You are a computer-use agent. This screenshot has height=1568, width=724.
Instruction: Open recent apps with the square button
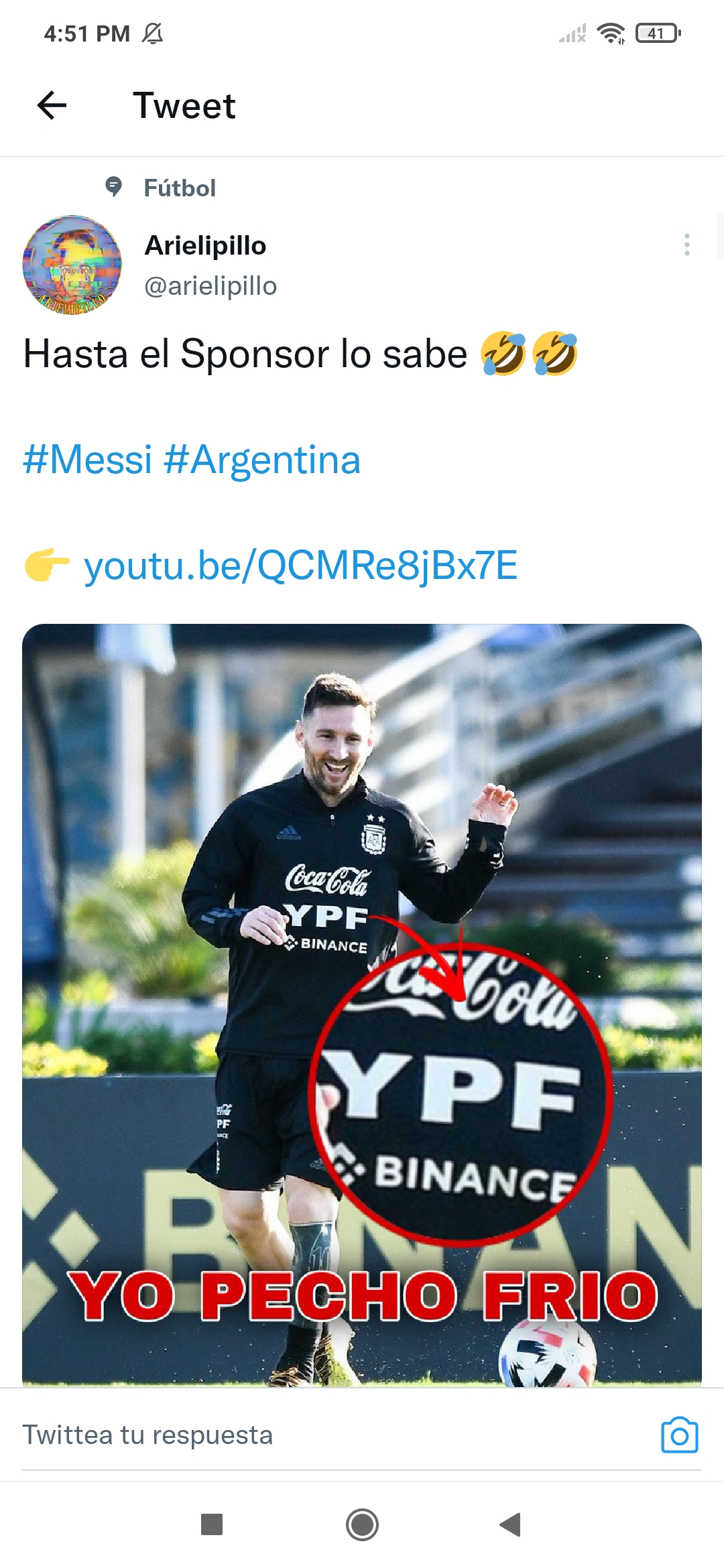[212, 1524]
